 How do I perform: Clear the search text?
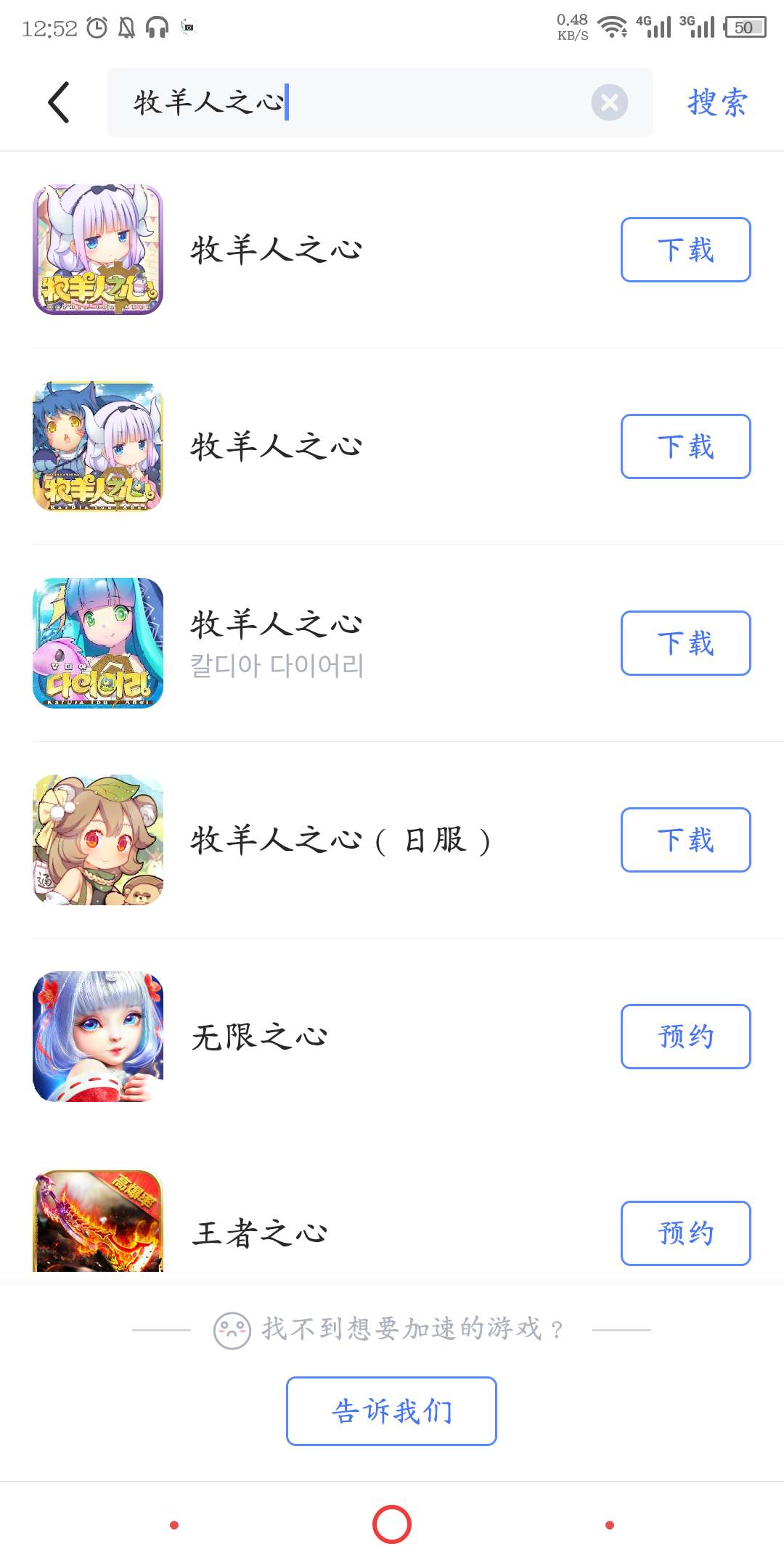(609, 102)
